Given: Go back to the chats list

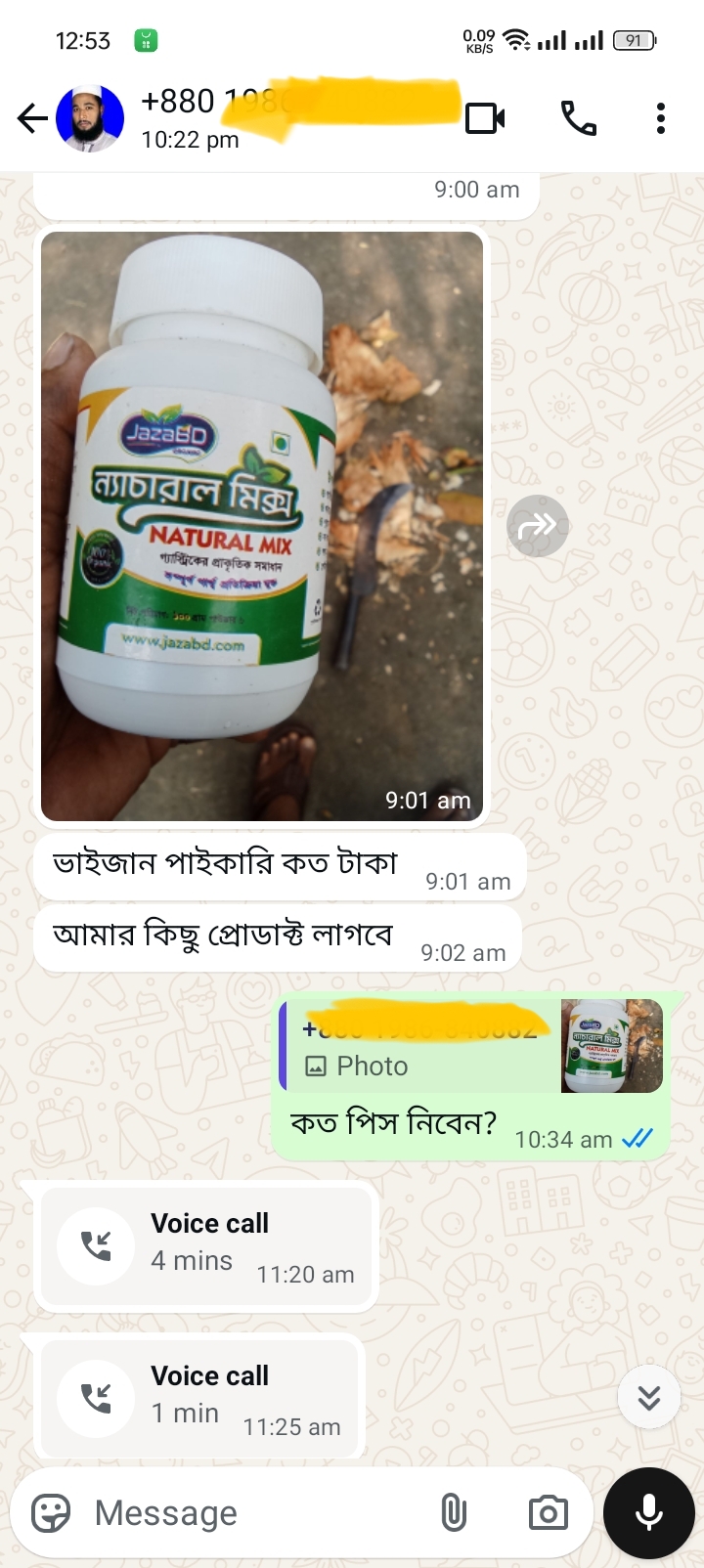Looking at the screenshot, I should [x=32, y=119].
